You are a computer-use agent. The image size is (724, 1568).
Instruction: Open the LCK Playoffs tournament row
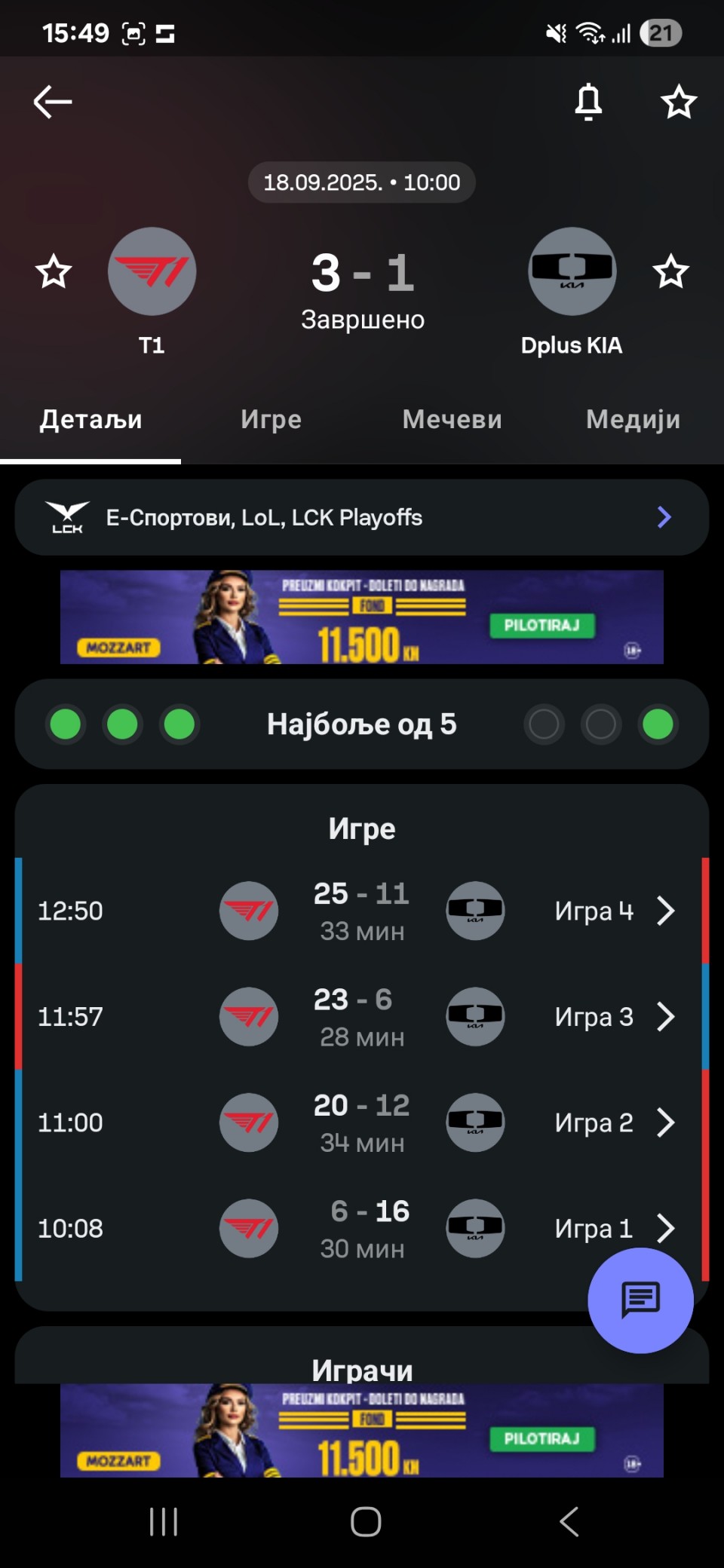click(x=362, y=517)
